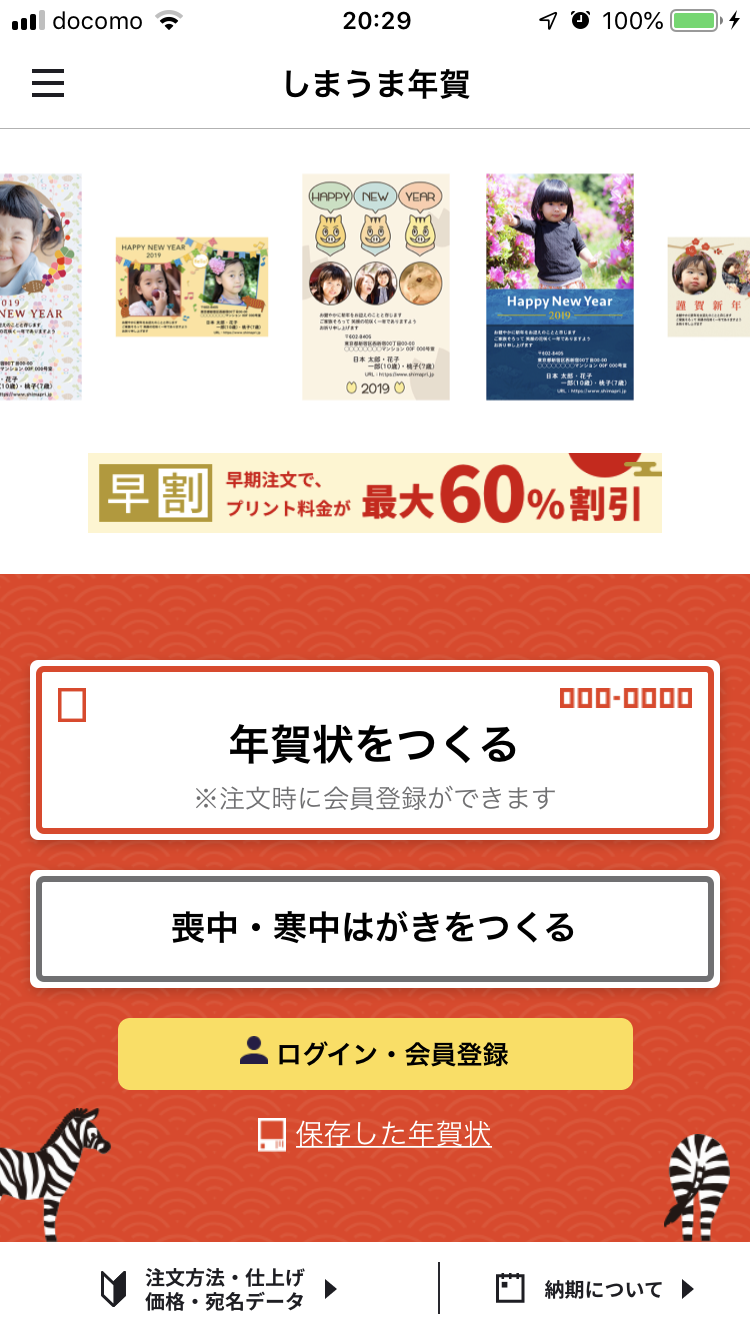Open the 保存した年賀状 link
750x1334 pixels.
[375, 1133]
